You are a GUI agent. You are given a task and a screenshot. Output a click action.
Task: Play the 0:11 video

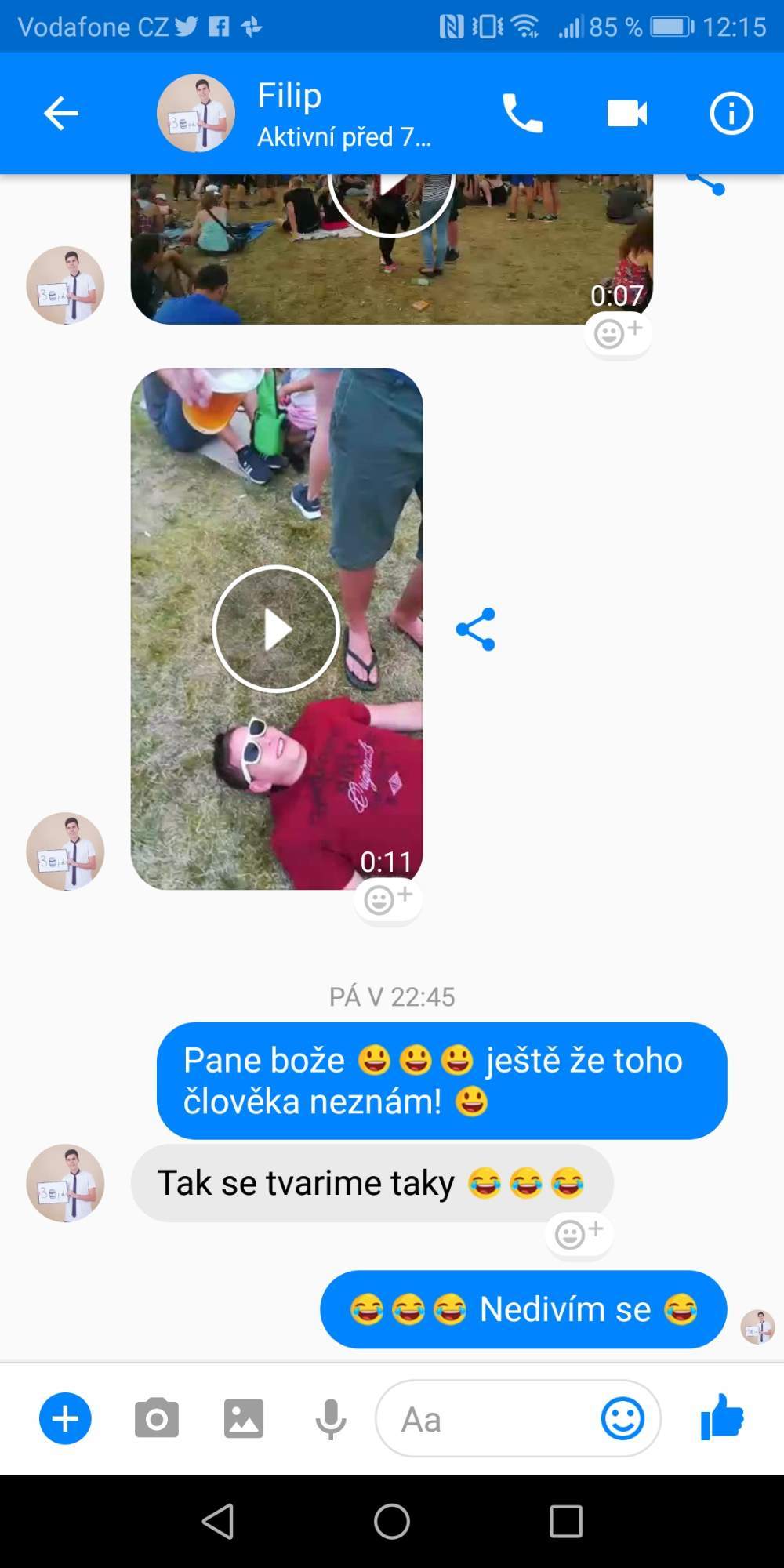[276, 629]
